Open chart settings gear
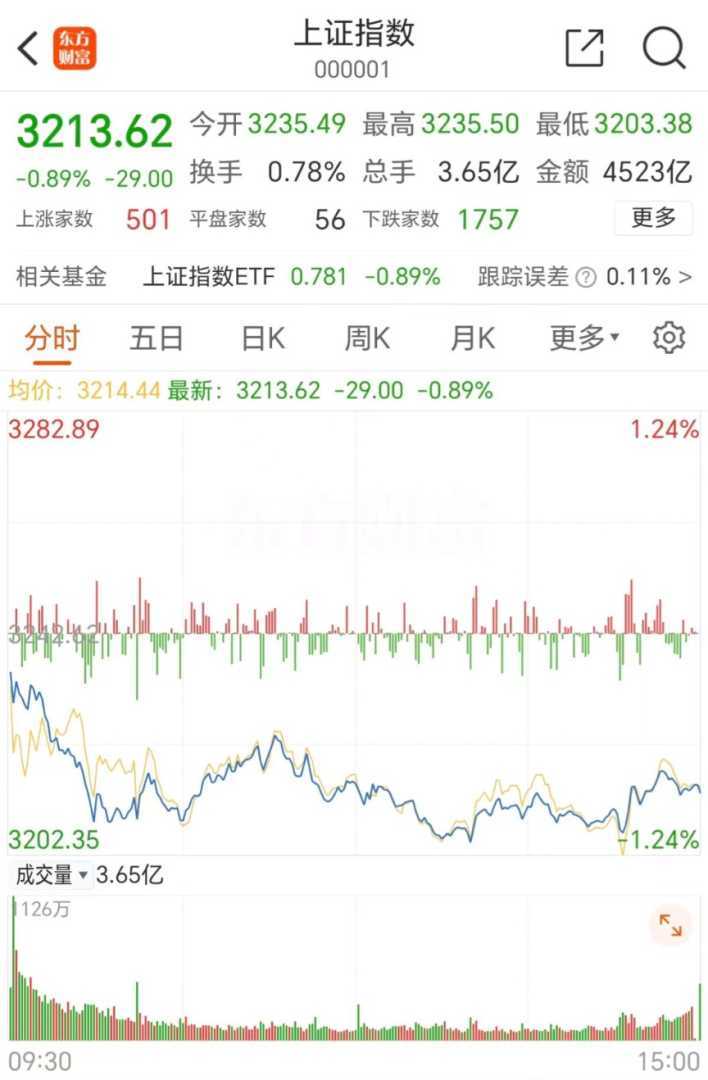This screenshot has width=708, height=1080. pos(669,338)
